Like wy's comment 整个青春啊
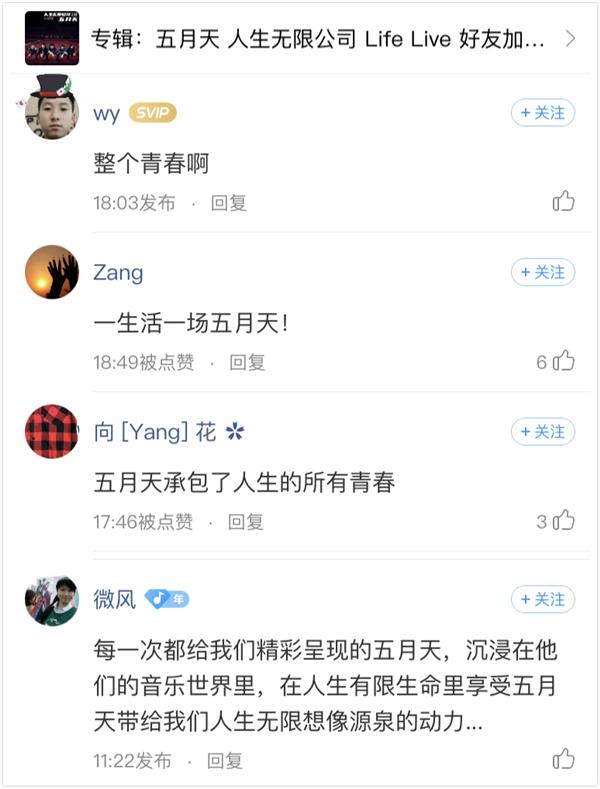The width and height of the screenshot is (600, 789). [x=564, y=202]
